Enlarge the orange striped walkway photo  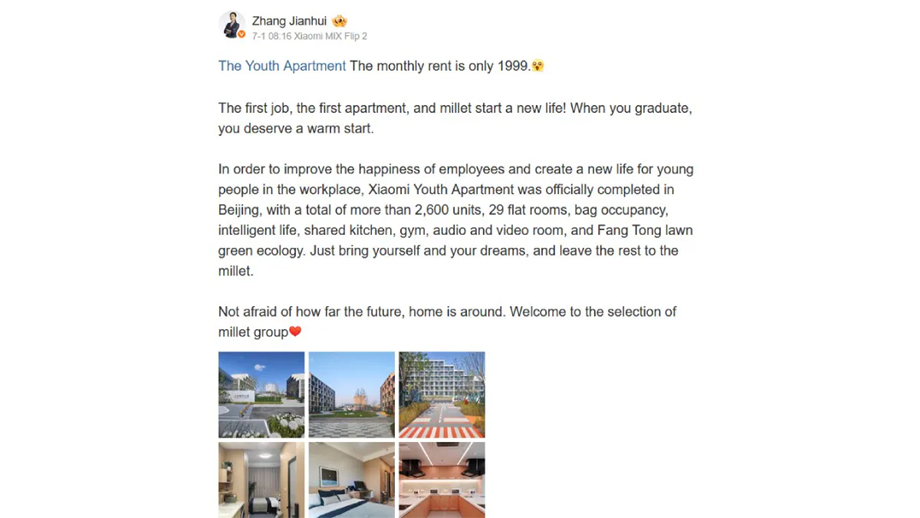441,394
